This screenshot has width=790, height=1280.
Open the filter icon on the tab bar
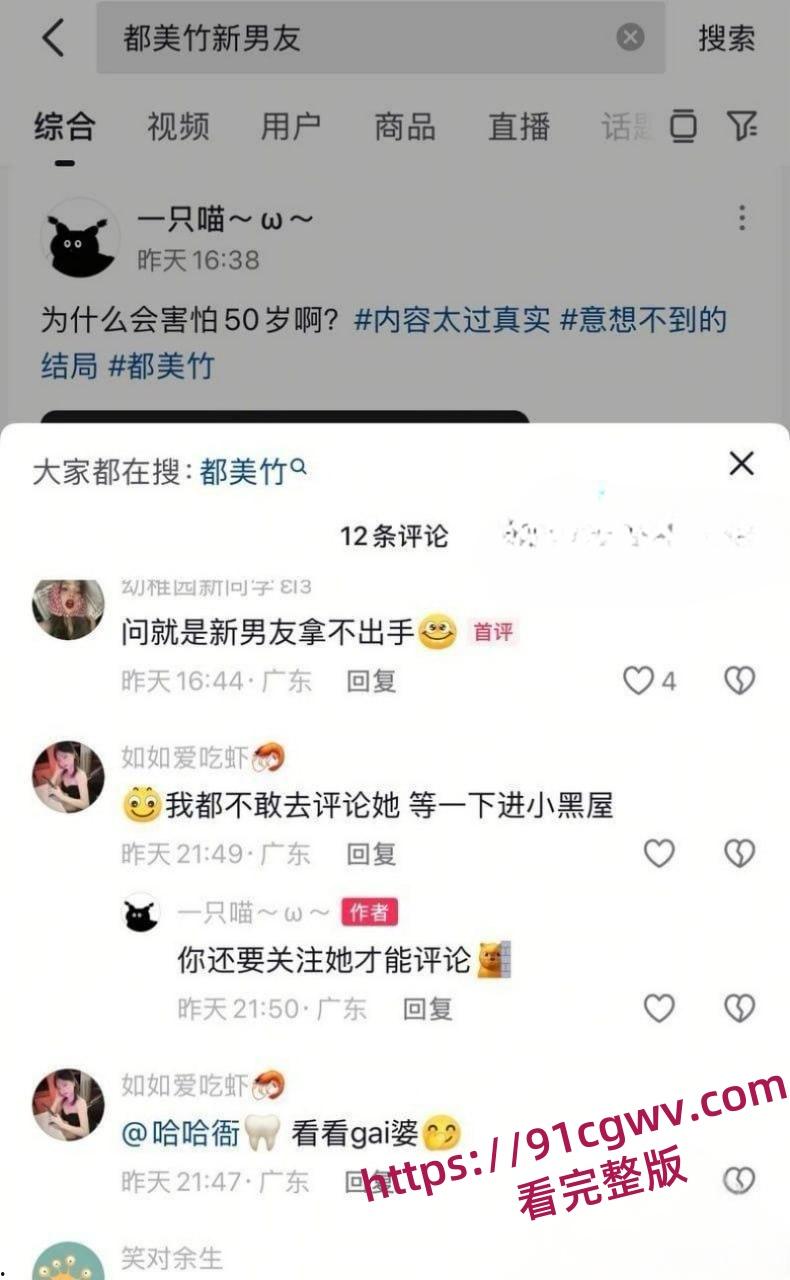pos(742,127)
